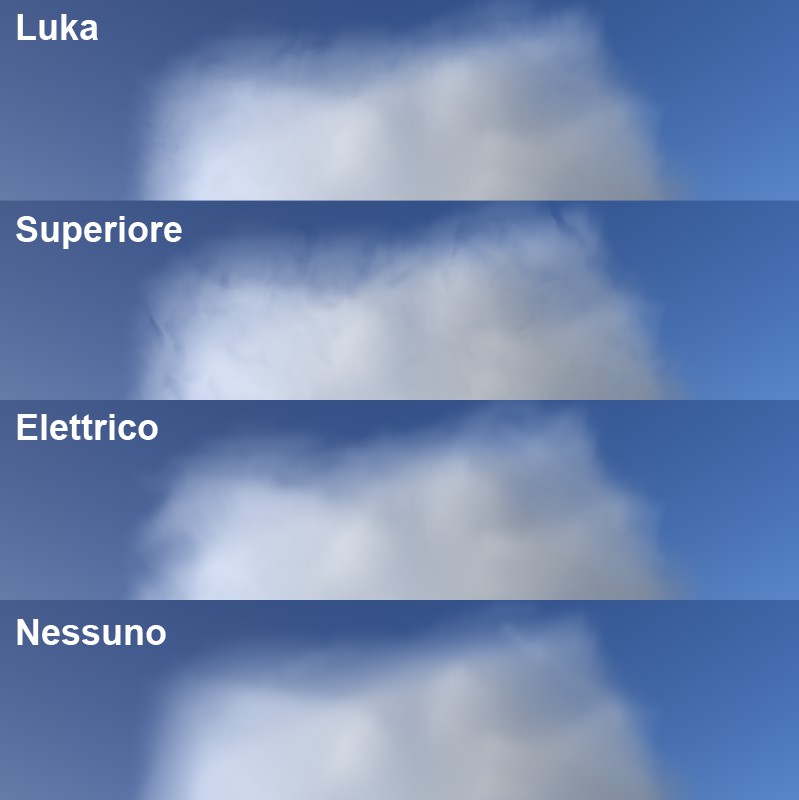Apply the Elettrico filter preview
The width and height of the screenshot is (799, 800).
[399, 500]
